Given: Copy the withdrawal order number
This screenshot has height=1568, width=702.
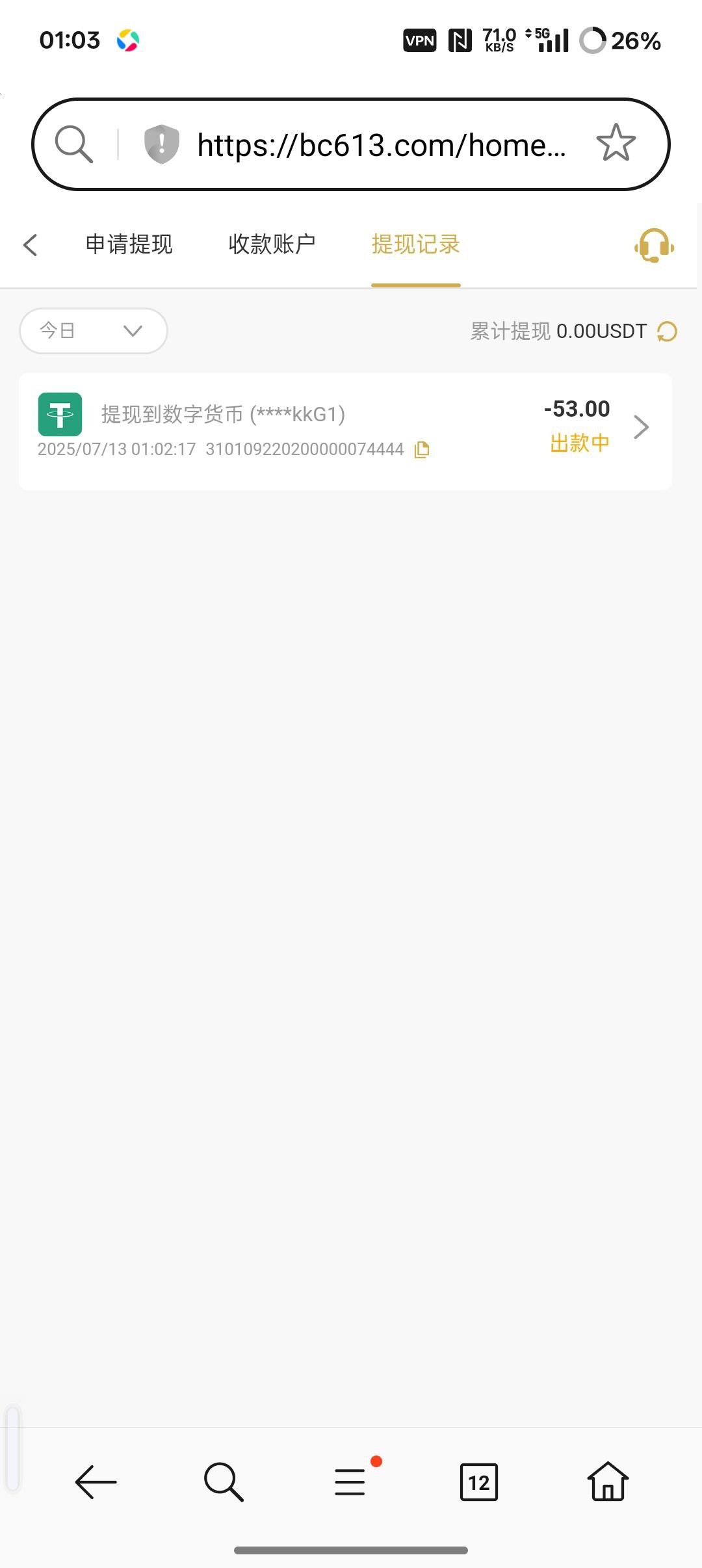Looking at the screenshot, I should tap(422, 450).
